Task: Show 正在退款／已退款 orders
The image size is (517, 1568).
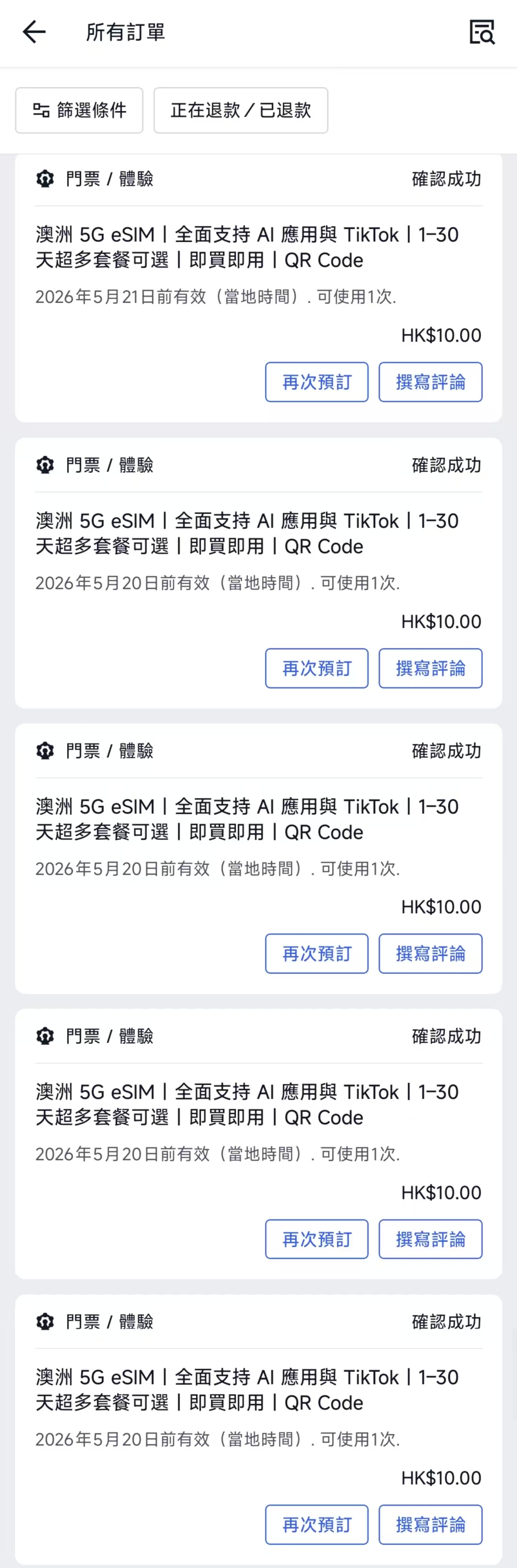Action: click(240, 110)
